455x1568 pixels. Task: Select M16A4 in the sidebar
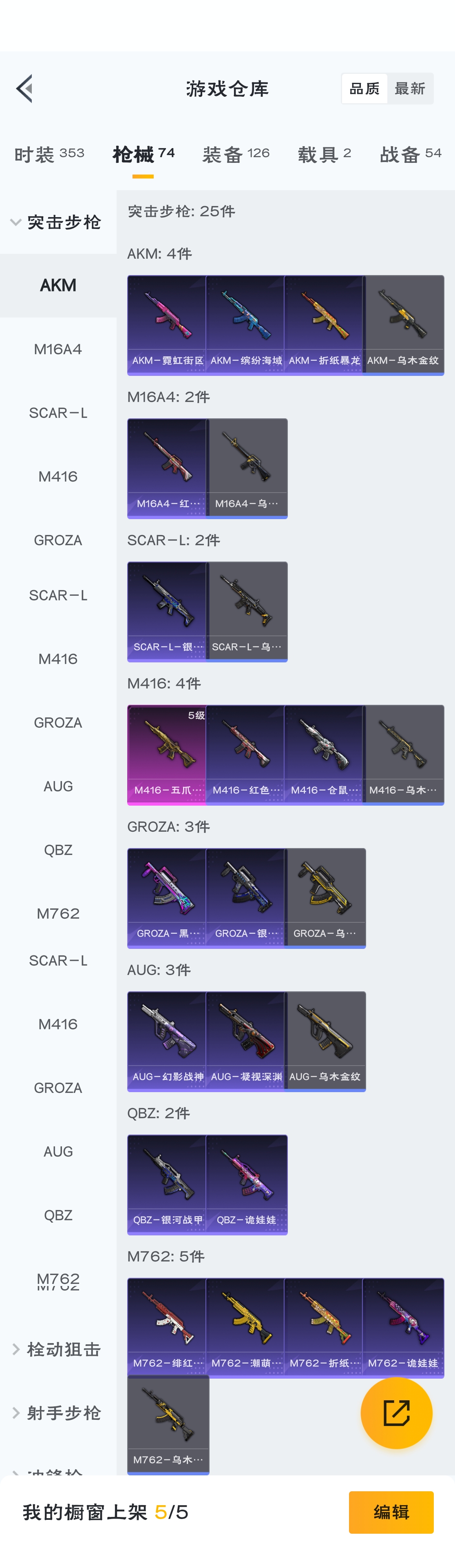point(58,349)
